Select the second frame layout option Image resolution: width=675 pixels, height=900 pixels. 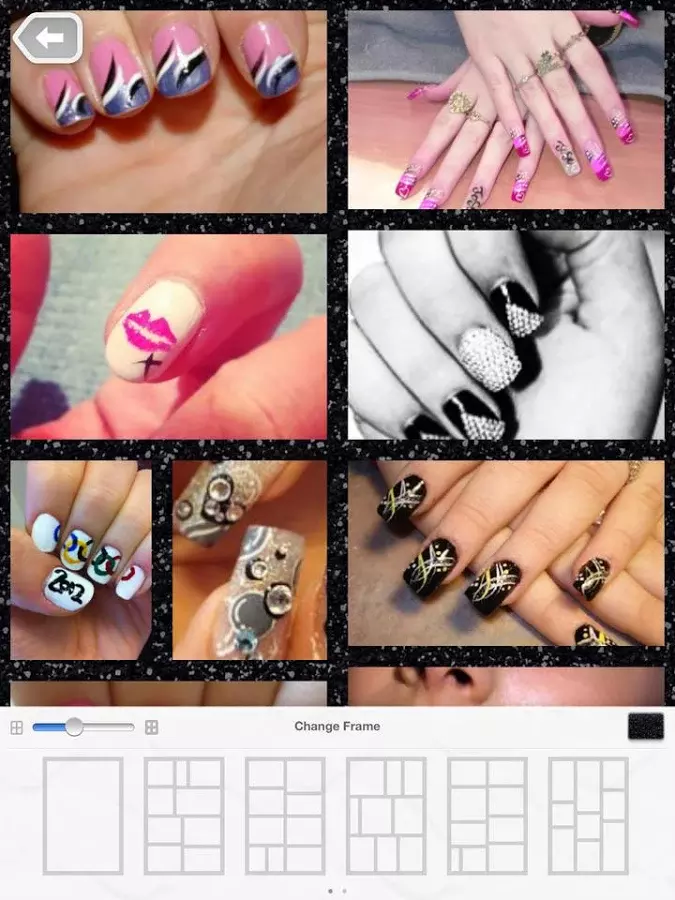184,816
